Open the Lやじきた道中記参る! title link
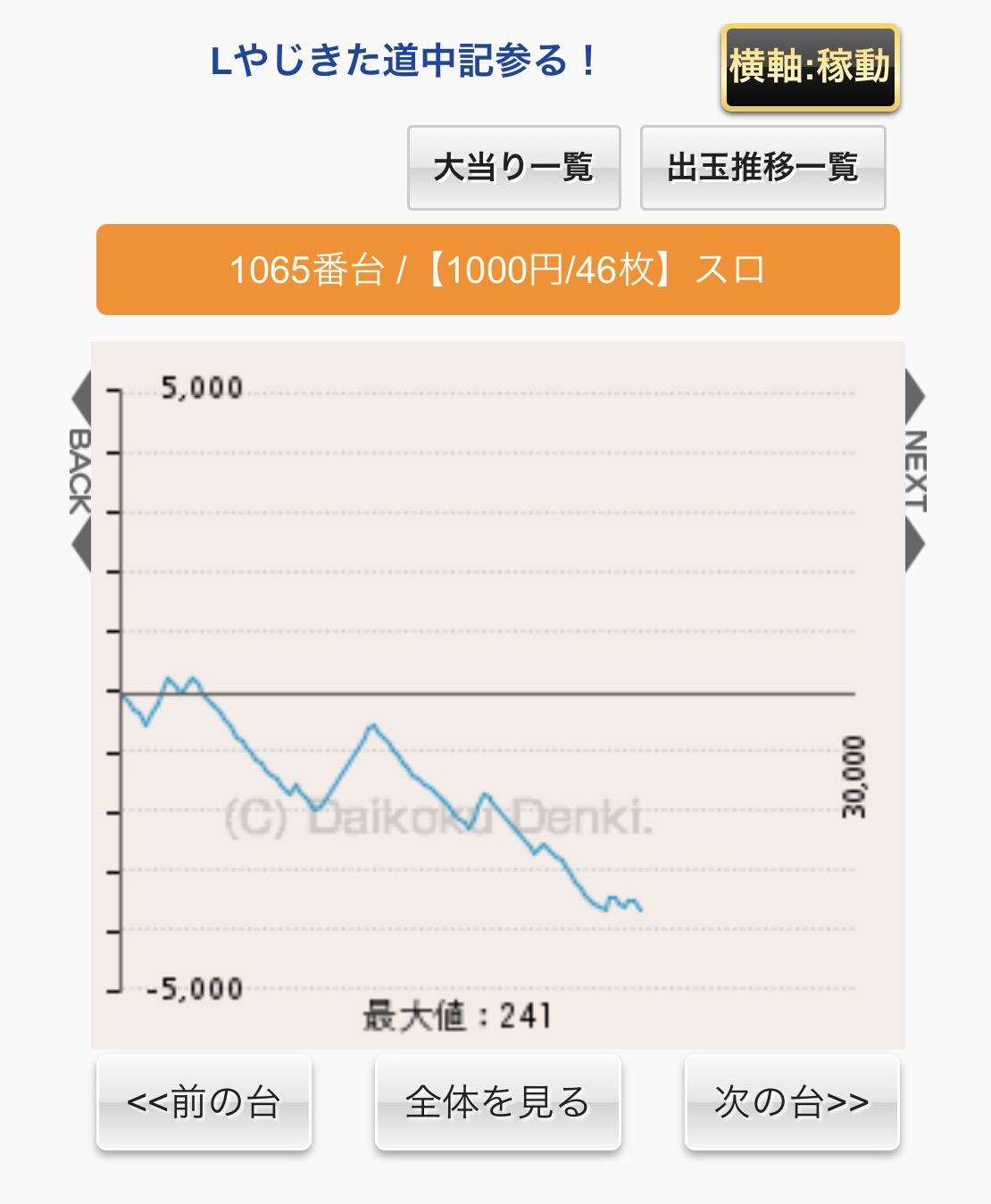 [403, 61]
